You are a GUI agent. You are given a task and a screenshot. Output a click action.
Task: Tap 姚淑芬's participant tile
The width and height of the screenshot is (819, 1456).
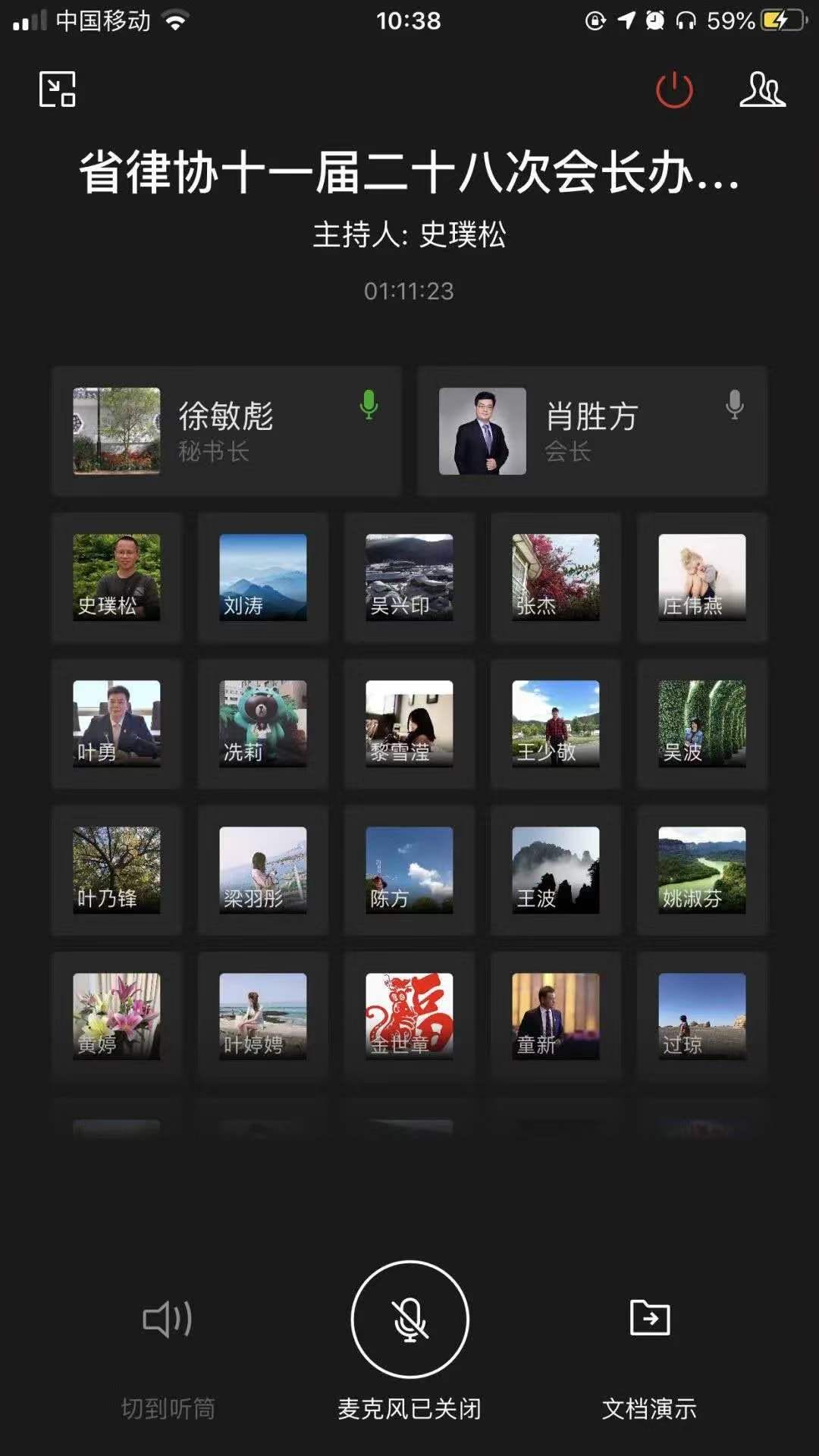point(702,870)
